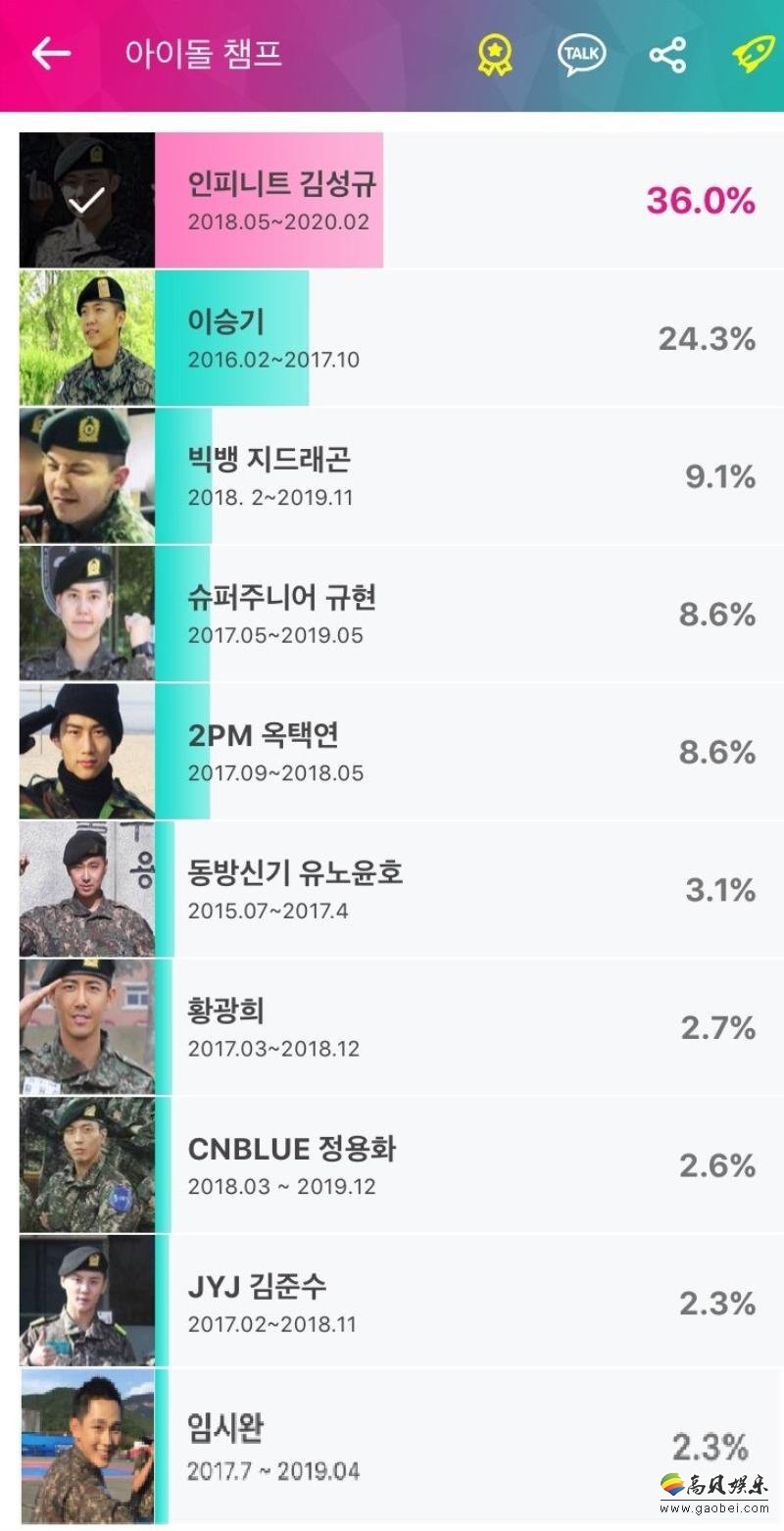The image size is (784, 1531).
Task: Select the 임시완 poll option
Action: 392,1446
